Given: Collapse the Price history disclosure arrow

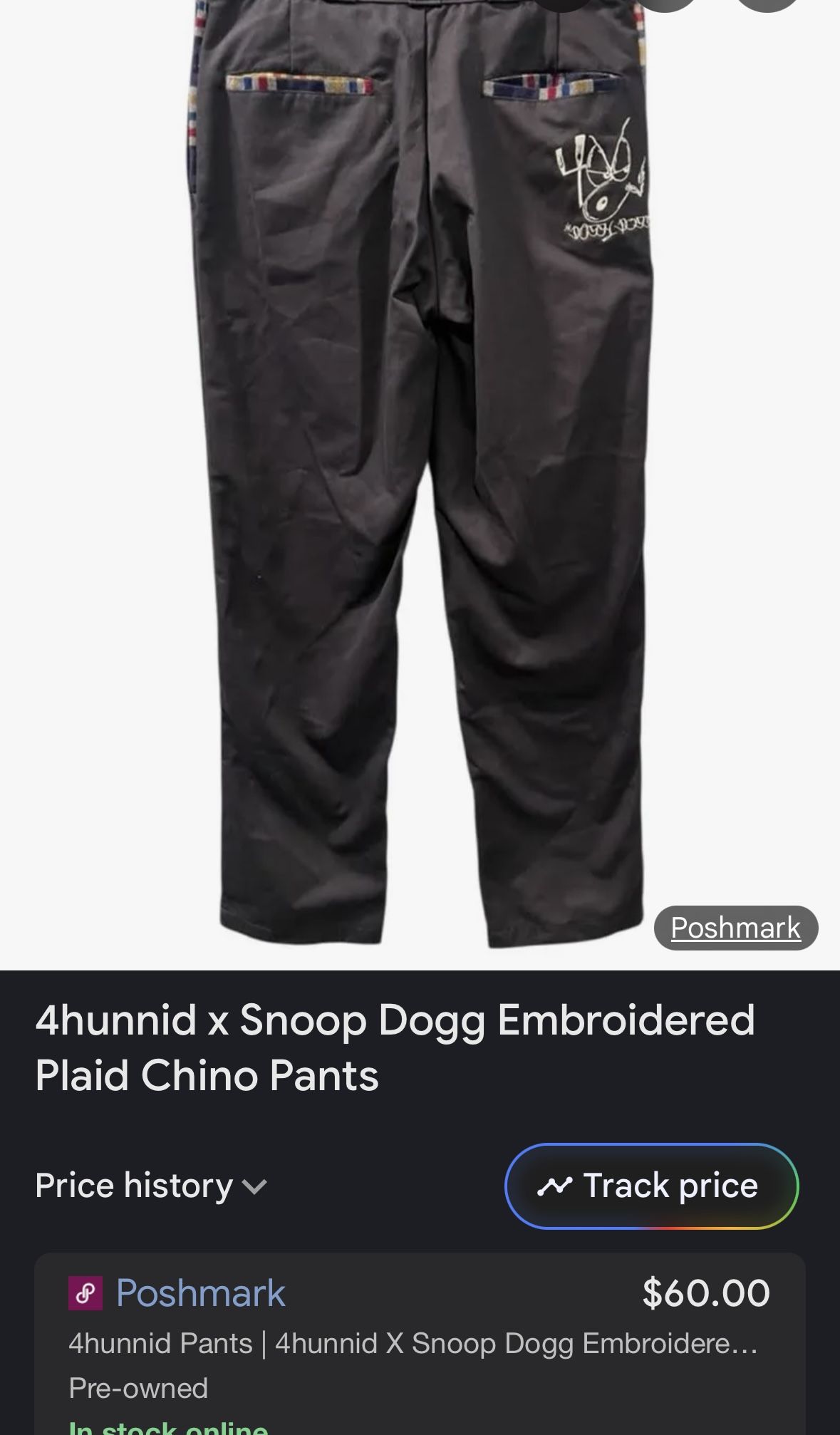Looking at the screenshot, I should [253, 1186].
